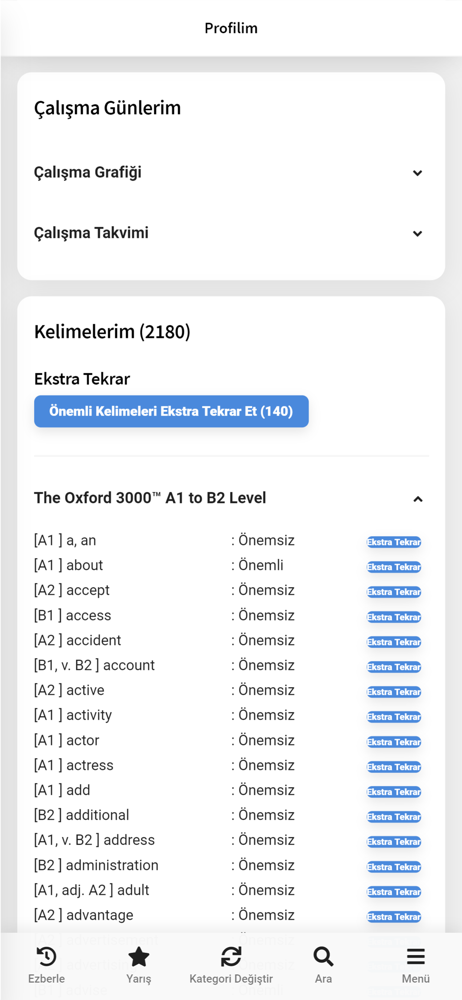Tap Ekstra Tekrar next to 'administration'
Screen dimensions: 462x1000
394,867
